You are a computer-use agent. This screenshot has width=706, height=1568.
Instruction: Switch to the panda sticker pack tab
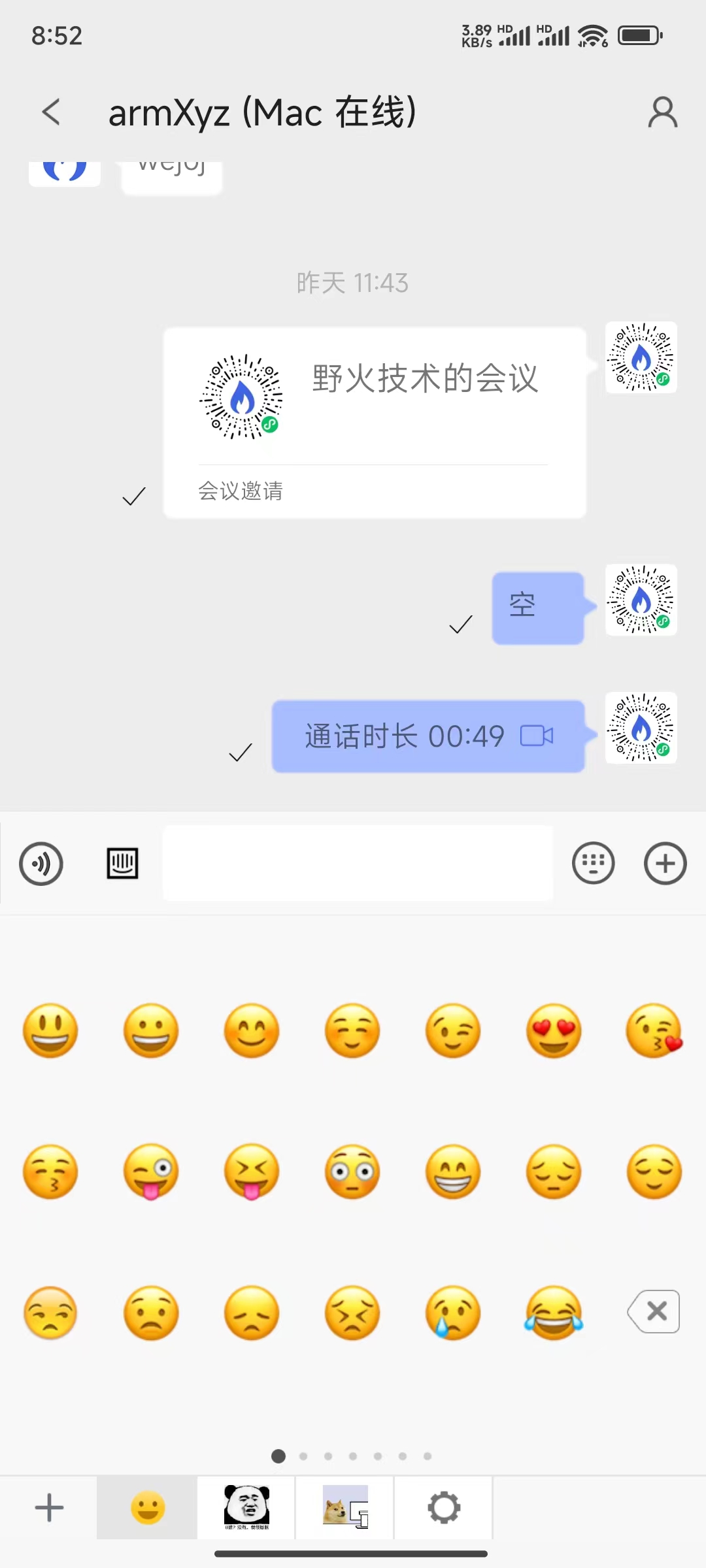246,1508
